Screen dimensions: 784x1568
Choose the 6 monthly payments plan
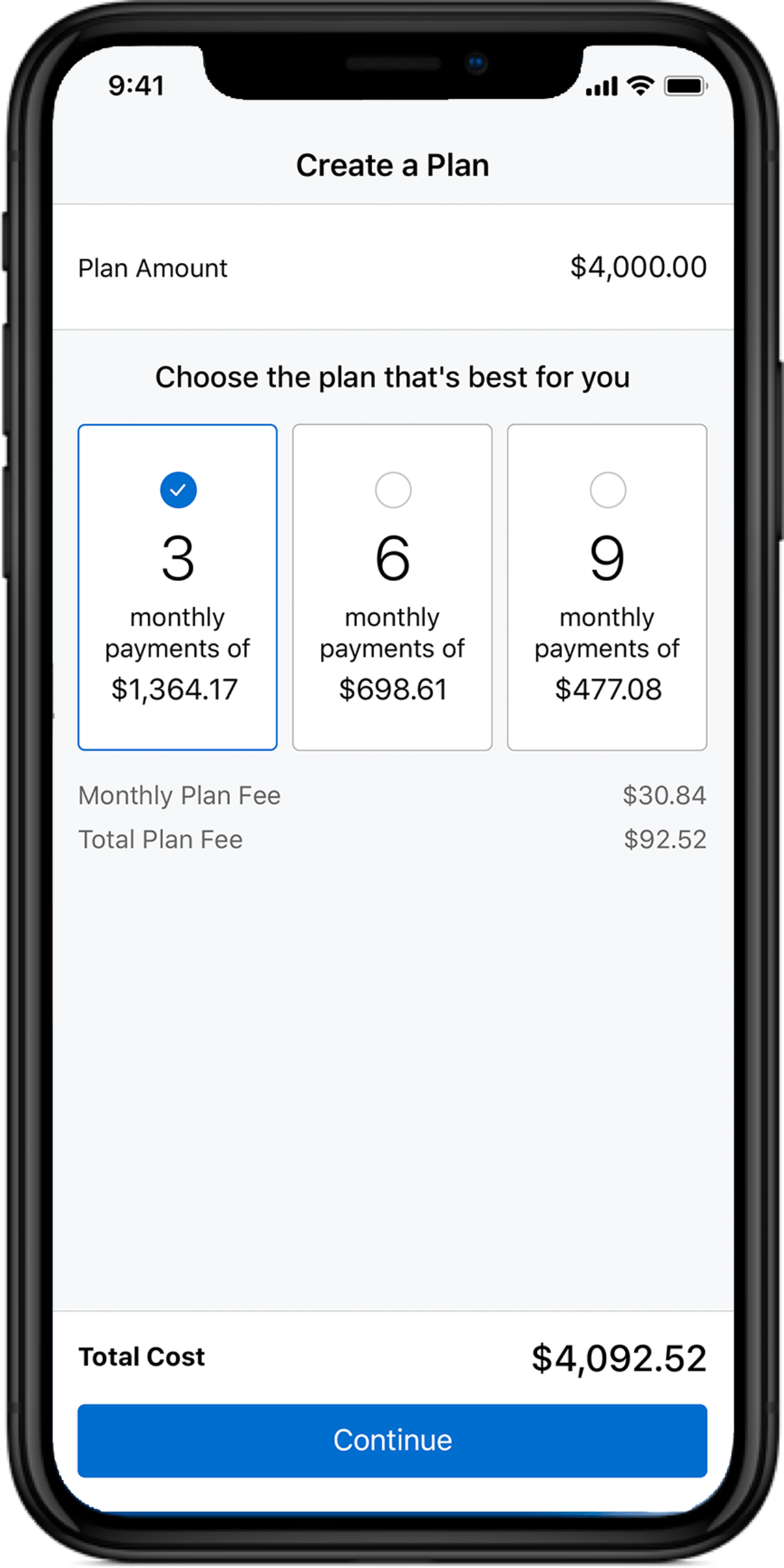point(392,587)
